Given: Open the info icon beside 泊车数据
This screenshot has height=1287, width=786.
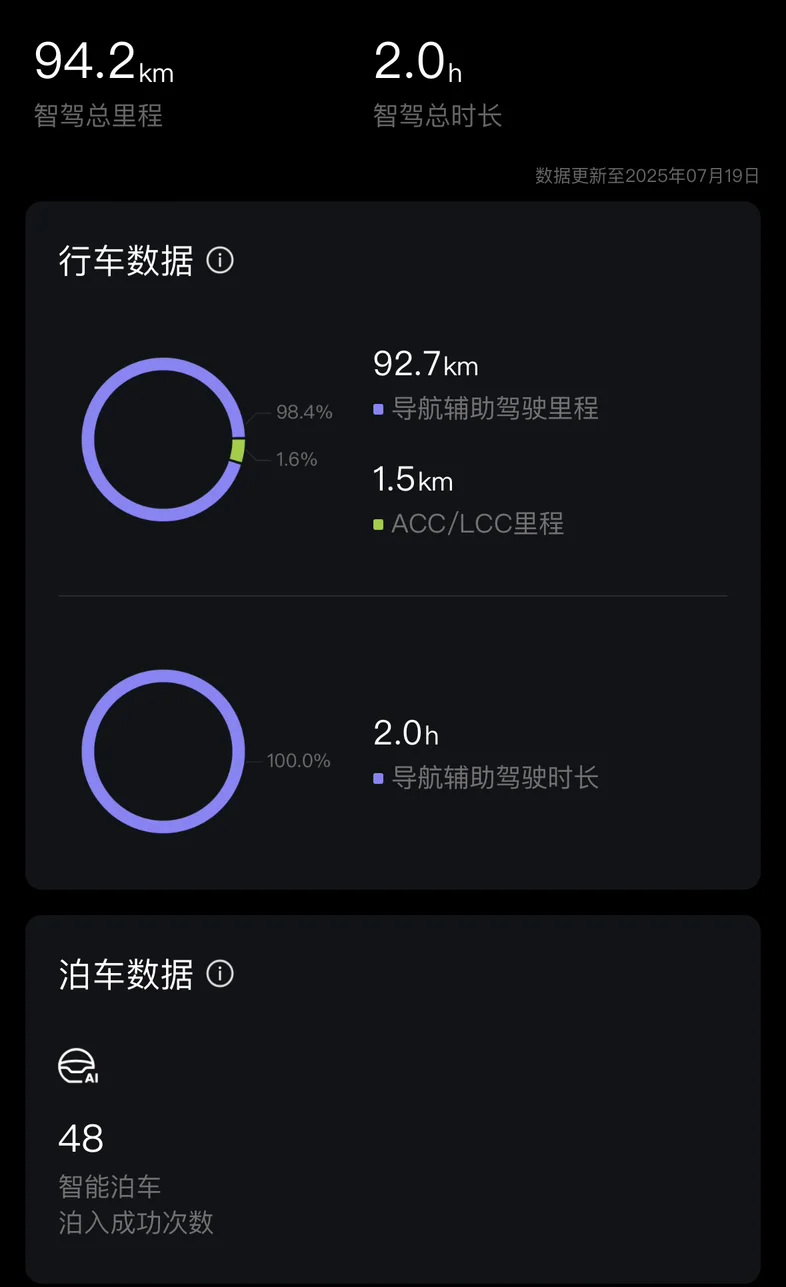Looking at the screenshot, I should pyautogui.click(x=220, y=973).
